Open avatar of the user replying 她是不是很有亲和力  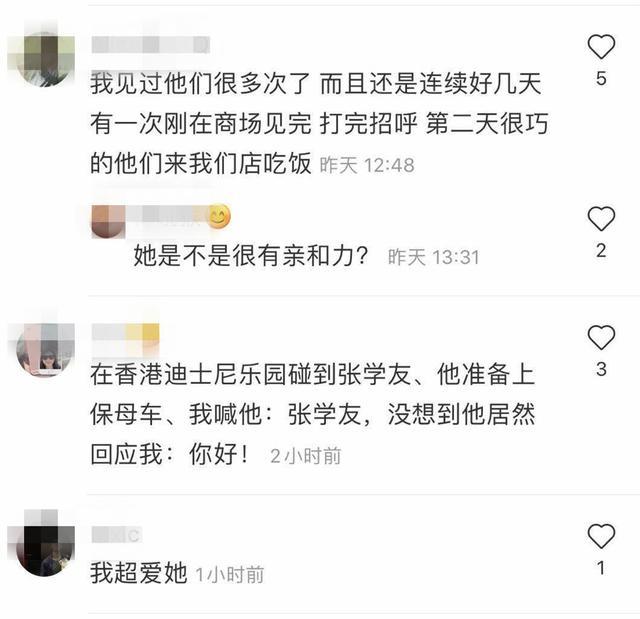click(x=106, y=222)
